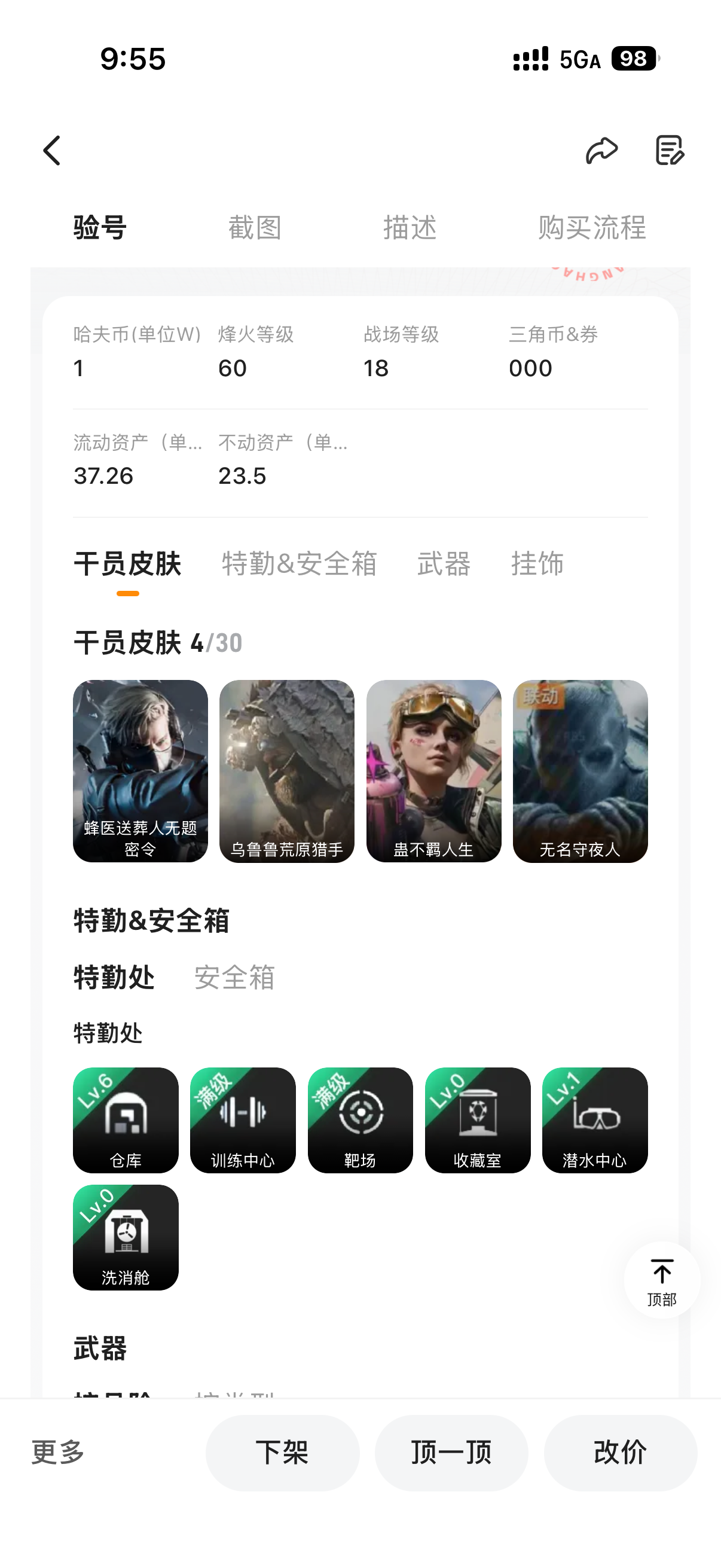Select the 特勤&安全箱 section tab

300,564
